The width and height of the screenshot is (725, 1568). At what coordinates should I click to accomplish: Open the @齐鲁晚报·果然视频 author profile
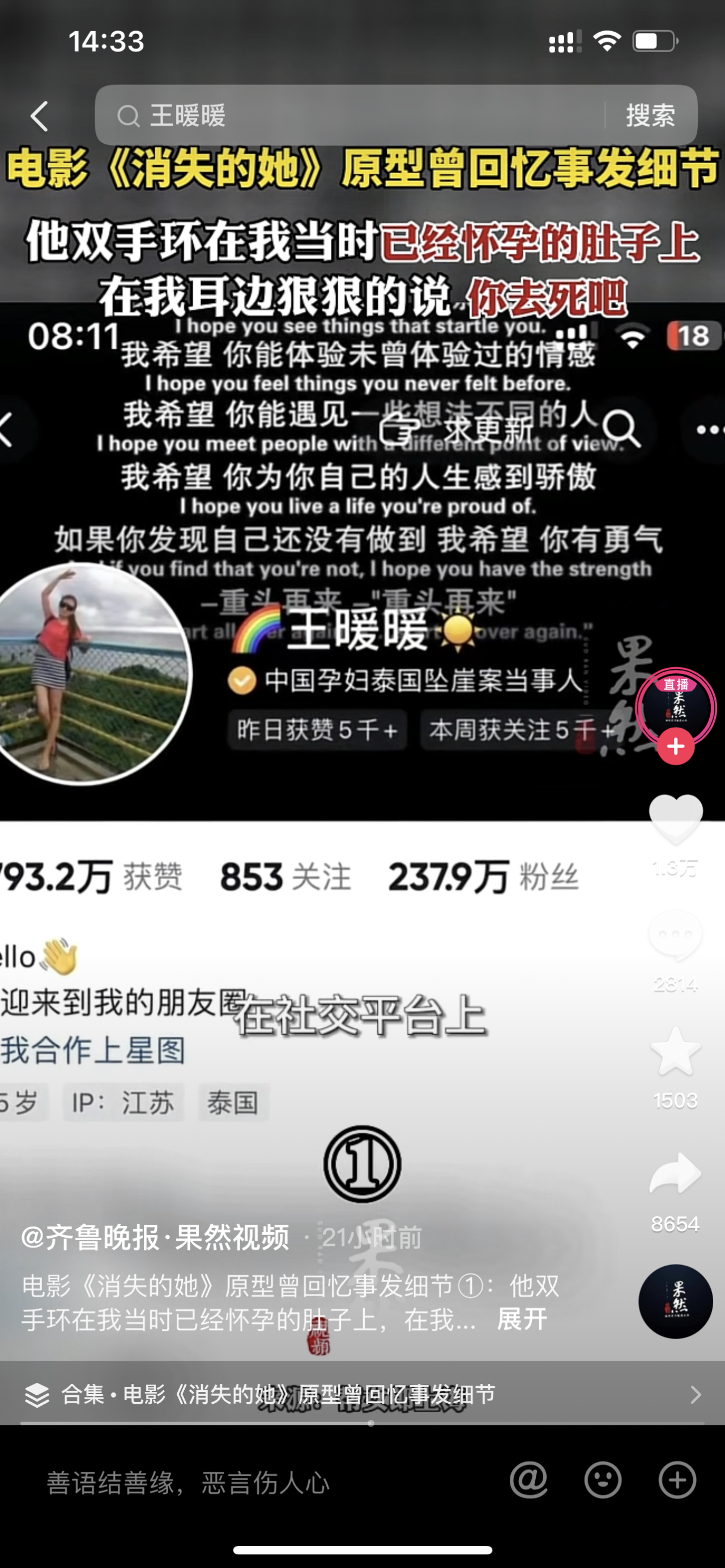point(155,1237)
